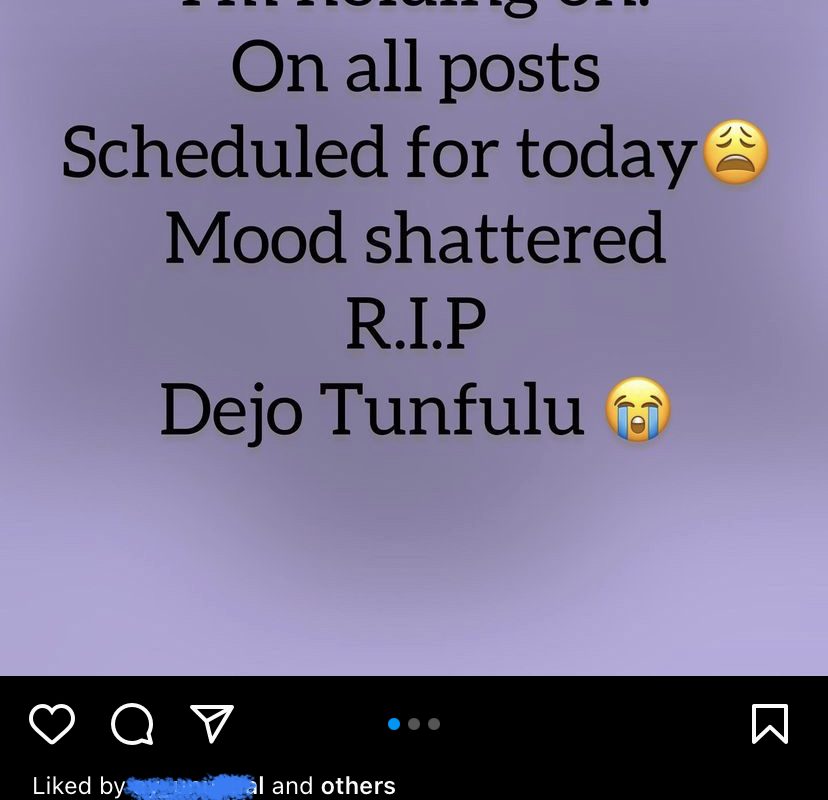
Task: Open the comments on this post
Action: 132,724
